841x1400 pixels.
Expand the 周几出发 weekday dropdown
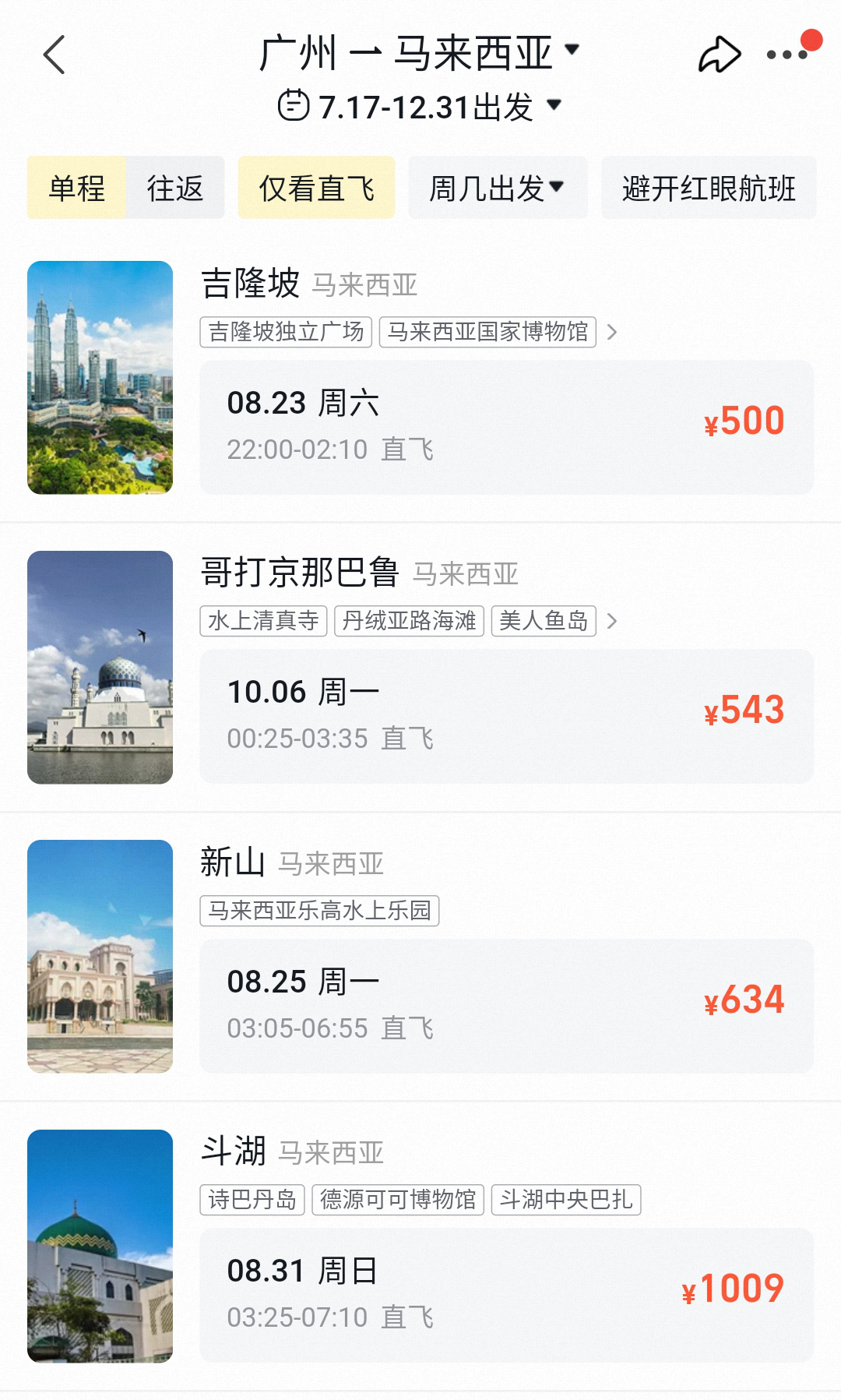click(x=497, y=188)
